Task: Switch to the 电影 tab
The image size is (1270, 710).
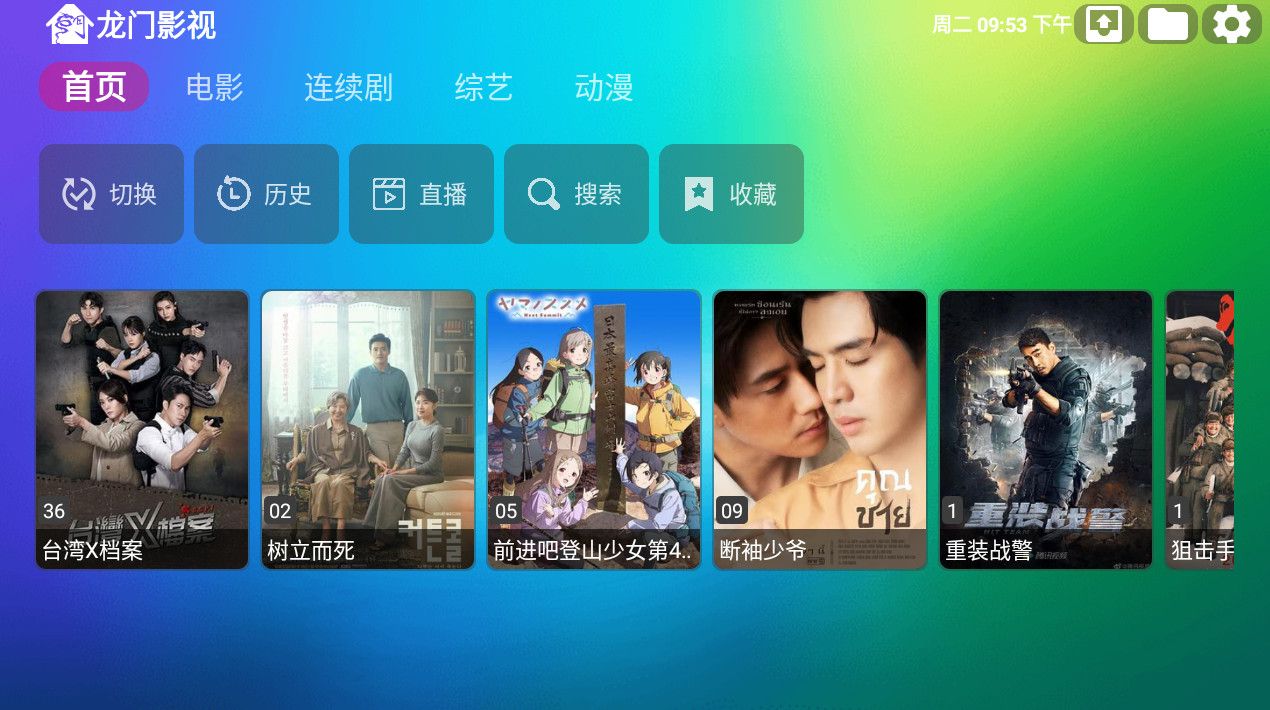Action: (x=214, y=87)
